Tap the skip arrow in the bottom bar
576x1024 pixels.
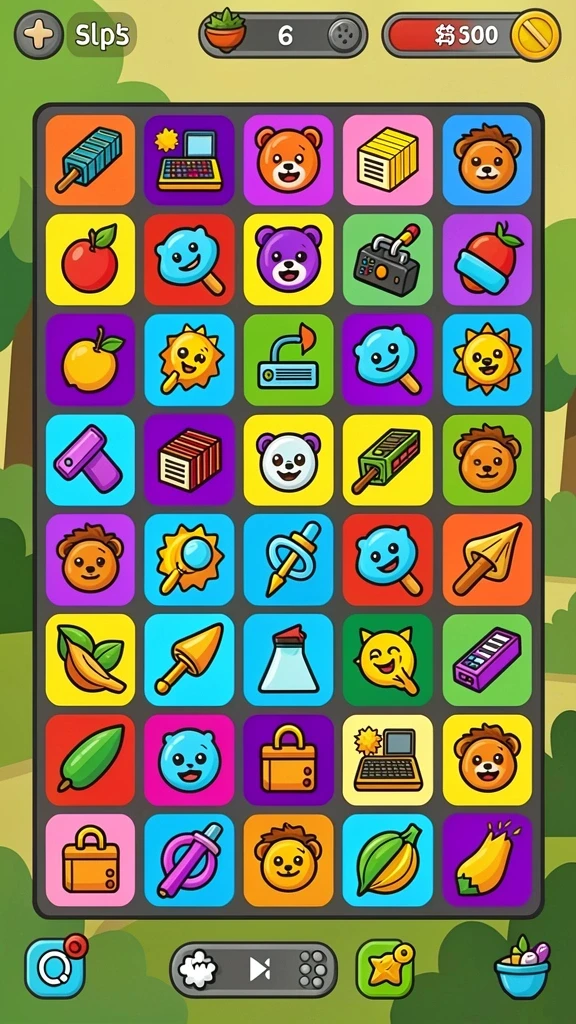click(259, 969)
